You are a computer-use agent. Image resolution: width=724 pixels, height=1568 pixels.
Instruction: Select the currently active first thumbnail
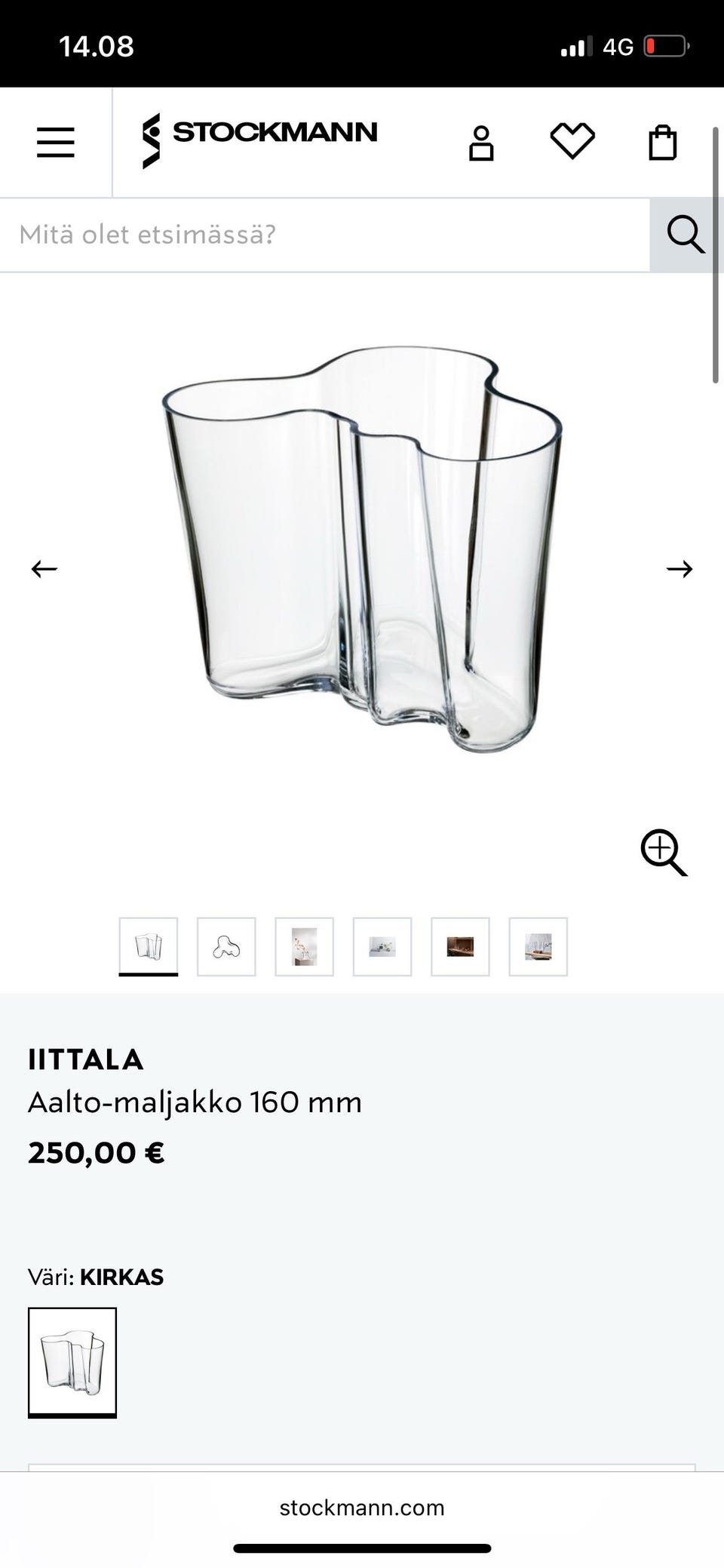coord(148,947)
